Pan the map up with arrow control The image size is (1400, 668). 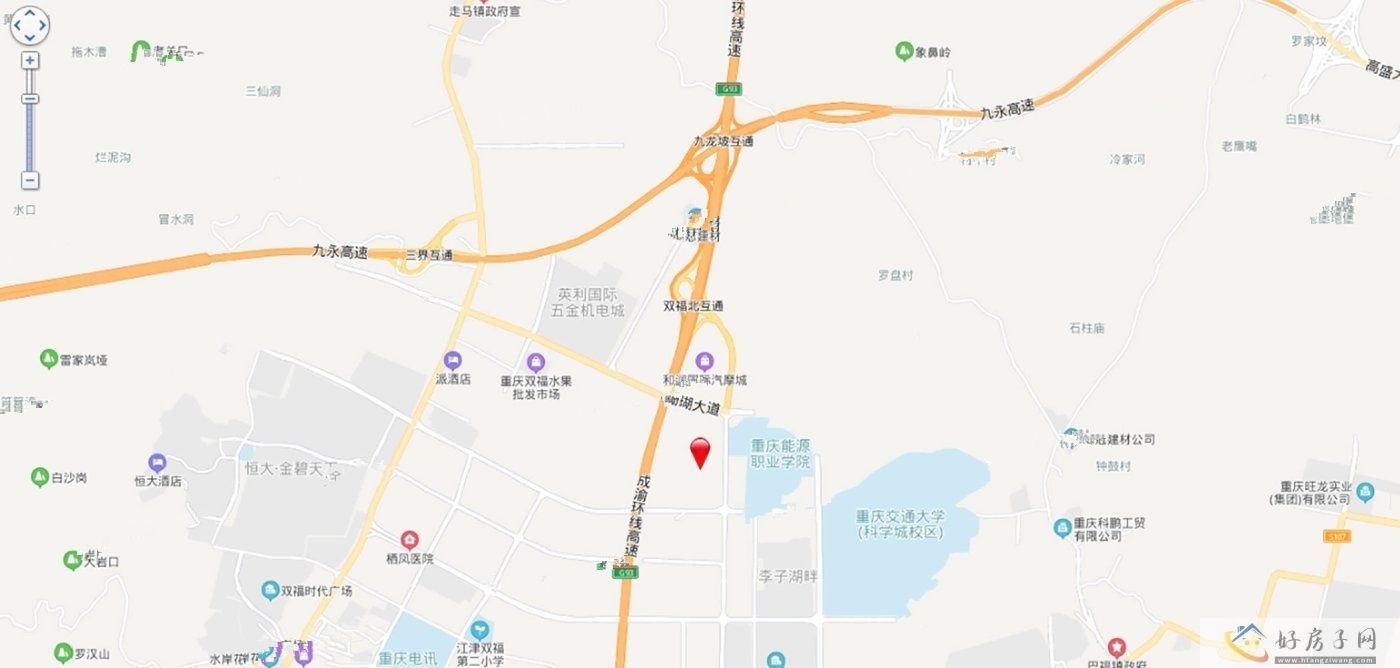click(30, 14)
